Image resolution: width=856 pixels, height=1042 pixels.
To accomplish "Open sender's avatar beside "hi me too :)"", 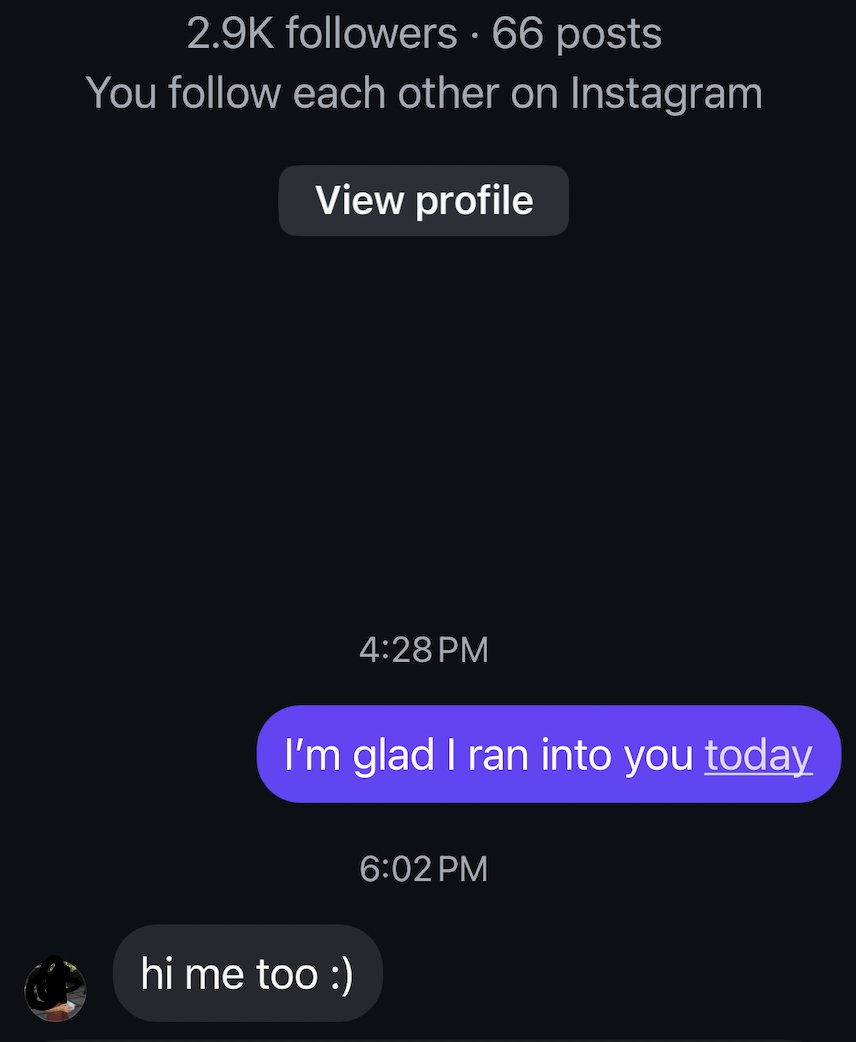I will tap(55, 989).
